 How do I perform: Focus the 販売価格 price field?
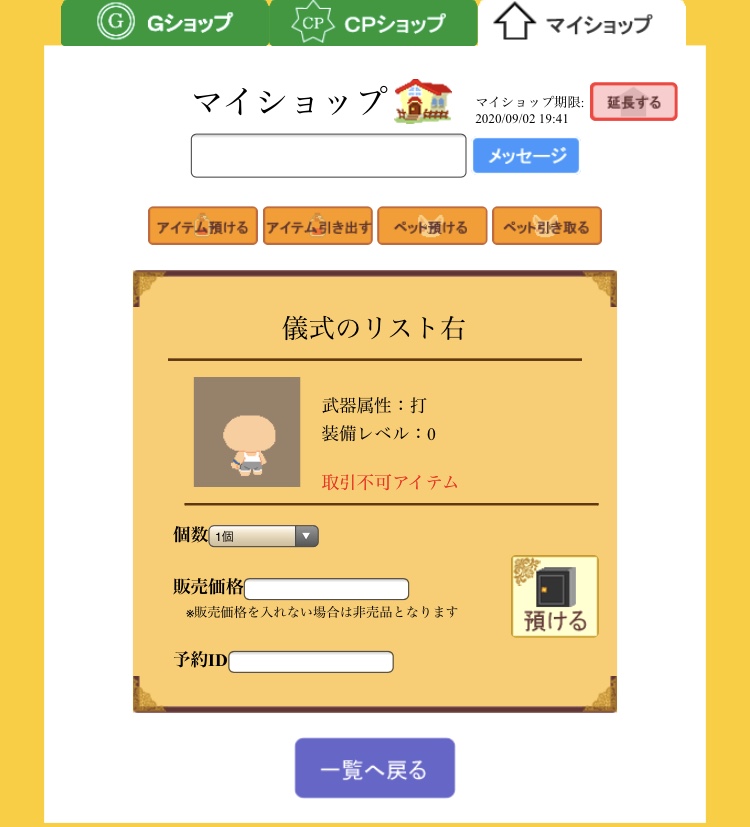326,588
